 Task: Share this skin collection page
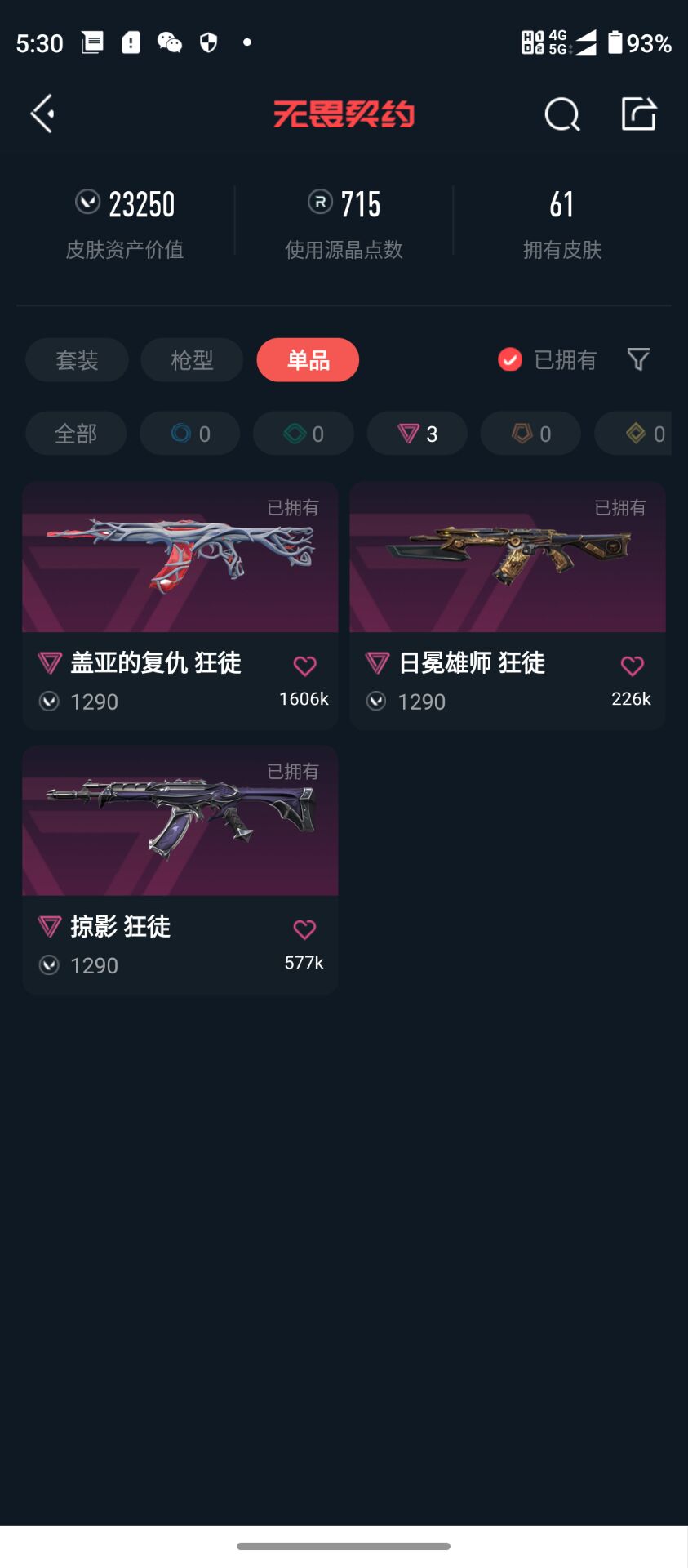[639, 114]
